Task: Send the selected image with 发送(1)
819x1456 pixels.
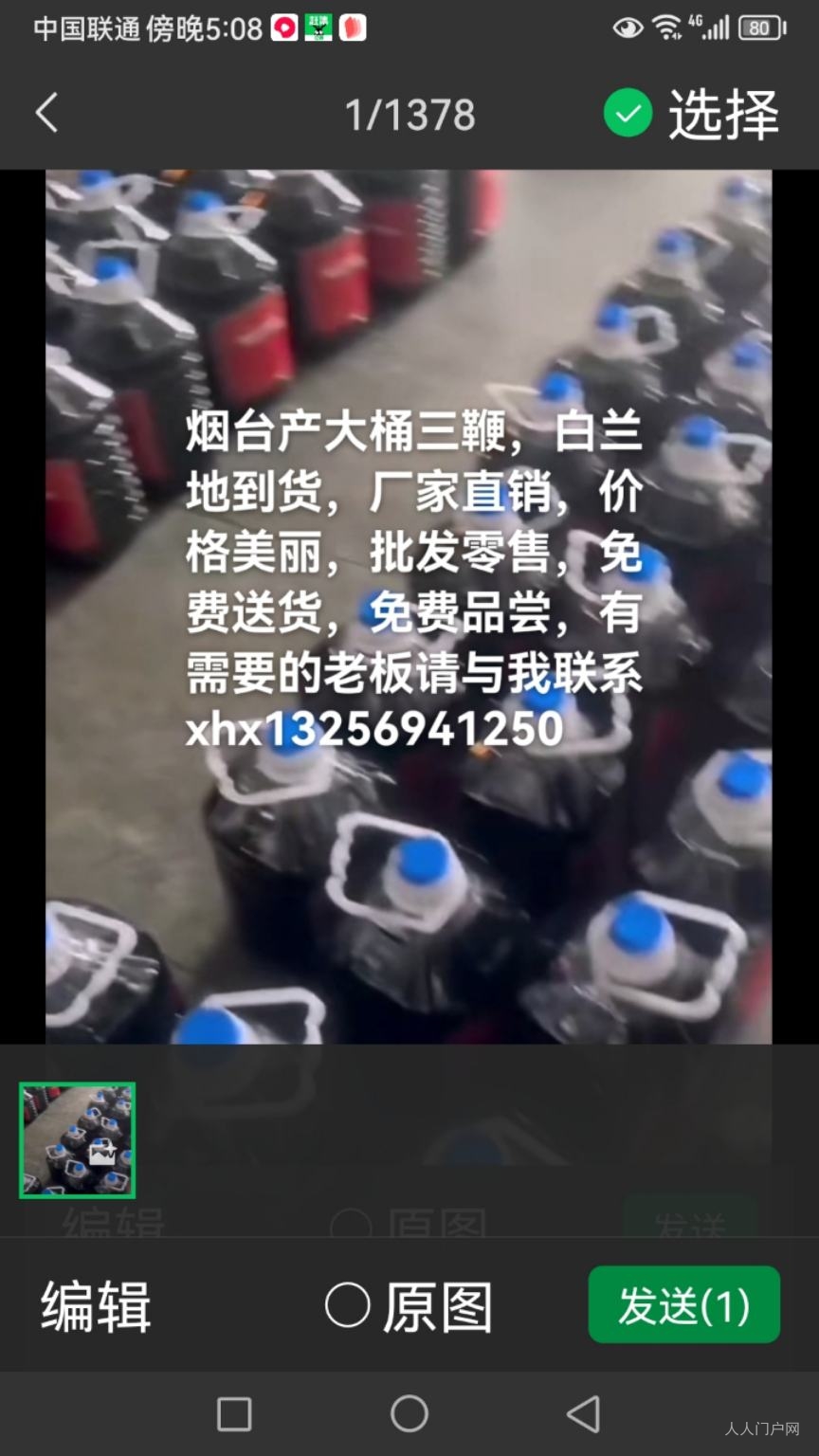Action: (683, 1305)
